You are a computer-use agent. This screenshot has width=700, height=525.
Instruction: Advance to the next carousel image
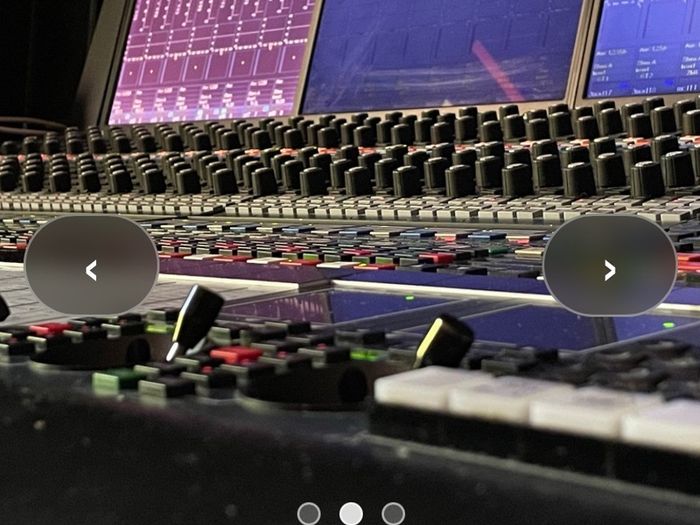tap(610, 265)
